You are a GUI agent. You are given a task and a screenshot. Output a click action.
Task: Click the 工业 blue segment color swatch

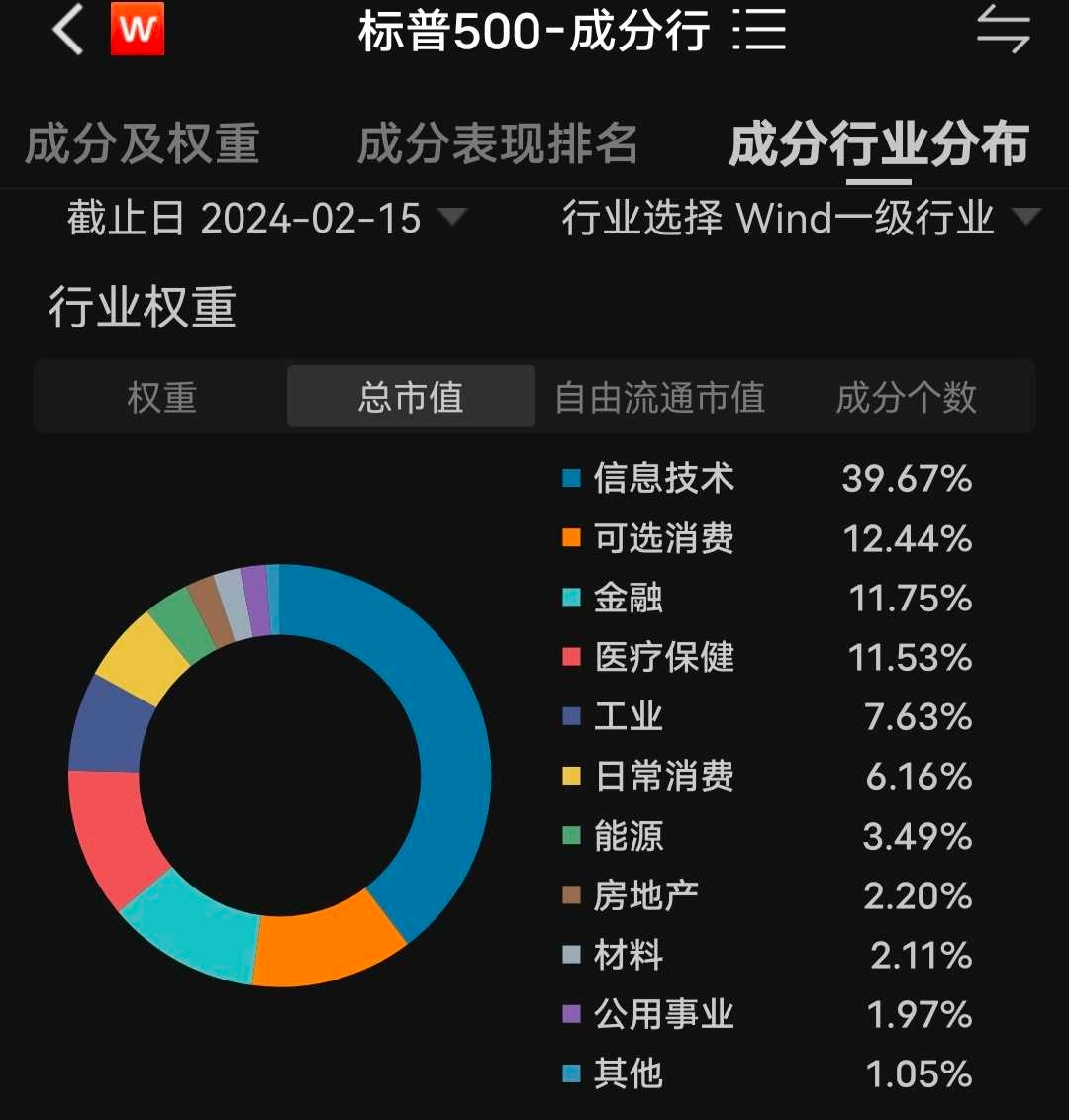click(572, 716)
